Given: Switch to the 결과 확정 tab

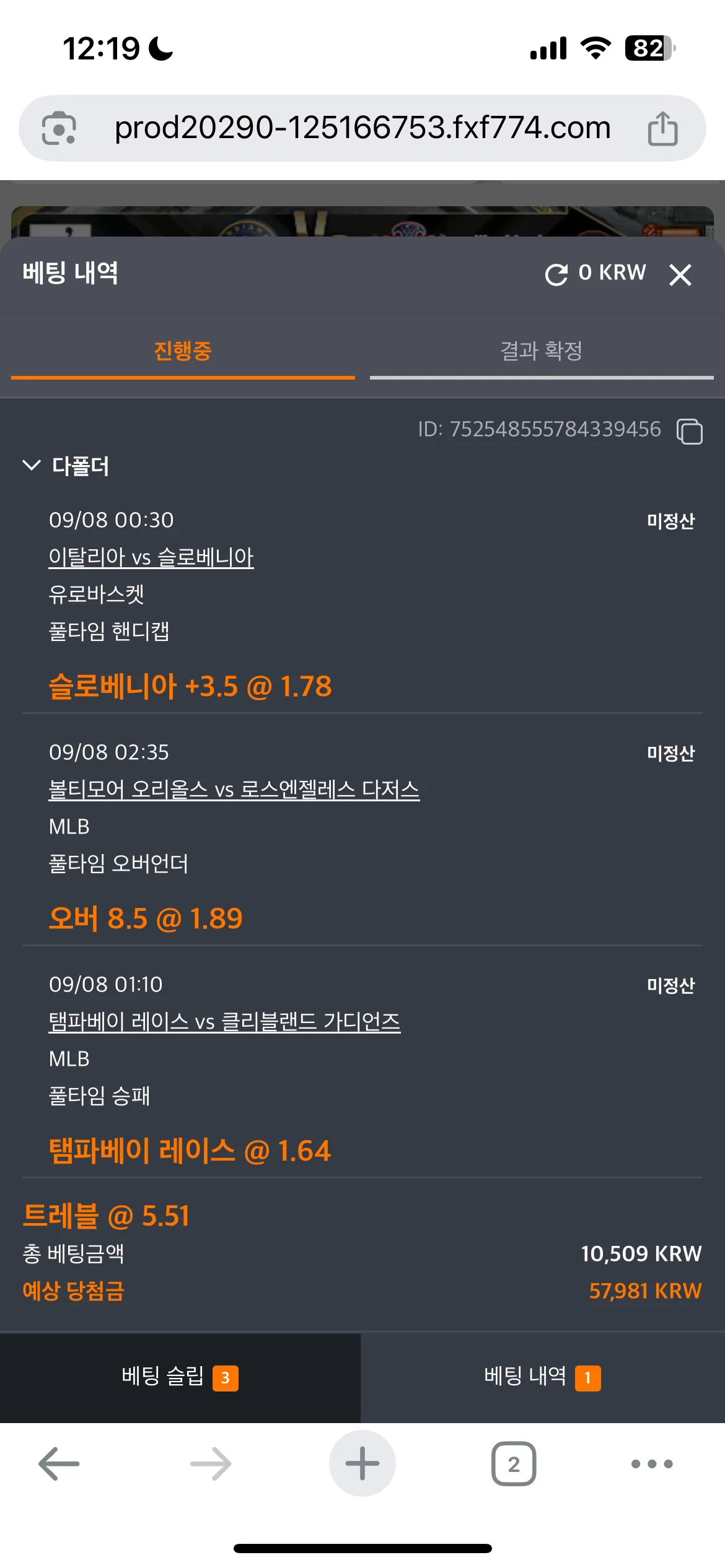Looking at the screenshot, I should coord(542,351).
